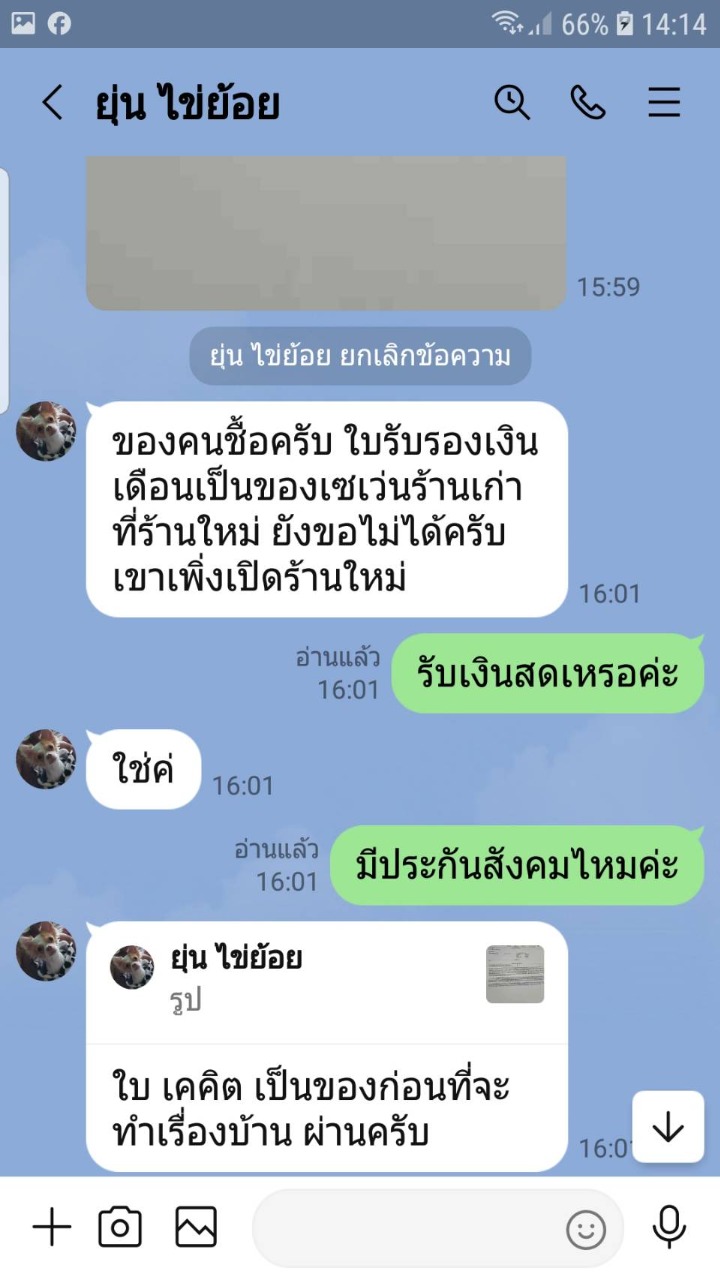Open the plus attachment menu
The width and height of the screenshot is (720, 1280).
pos(52,1227)
